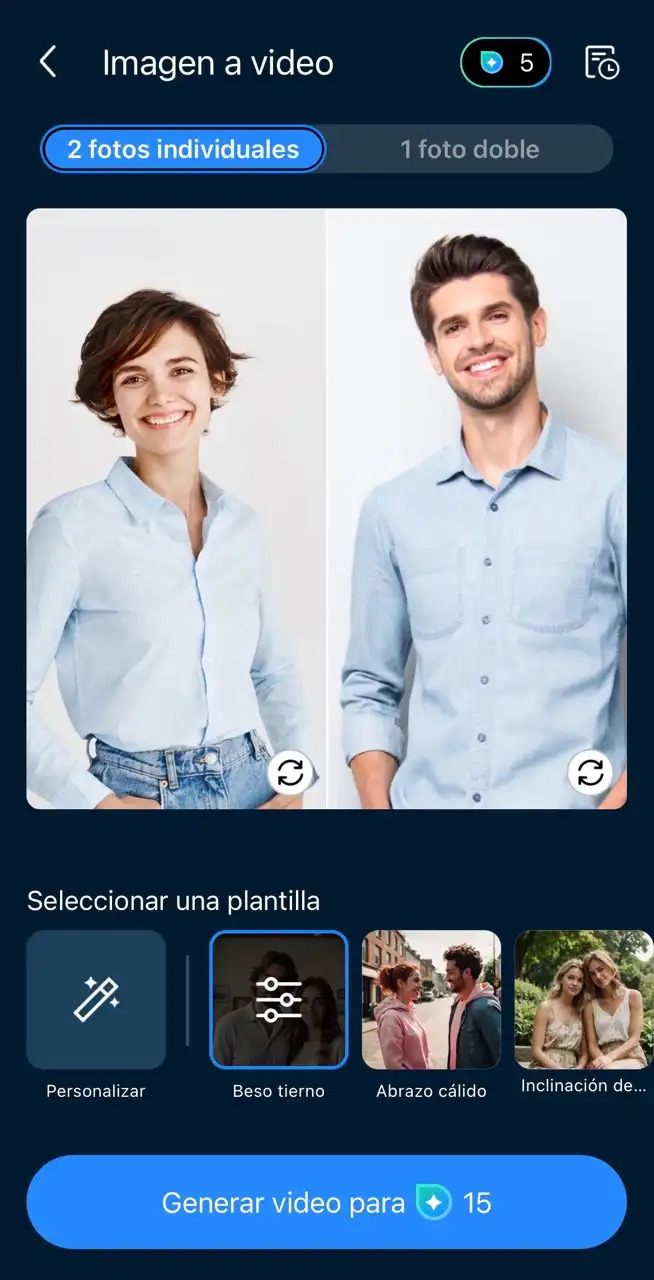Open the credits balance badge
This screenshot has width=654, height=1280.
505,63
